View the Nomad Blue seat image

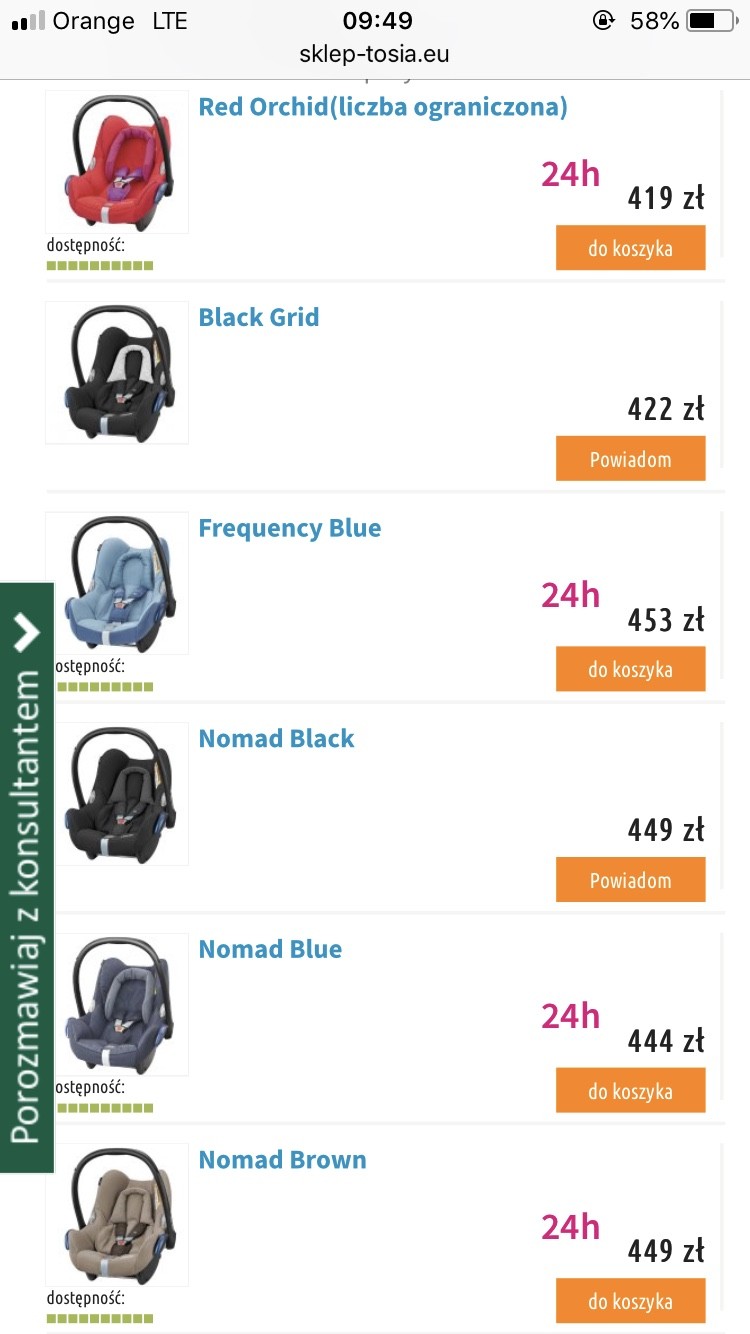(x=122, y=1005)
